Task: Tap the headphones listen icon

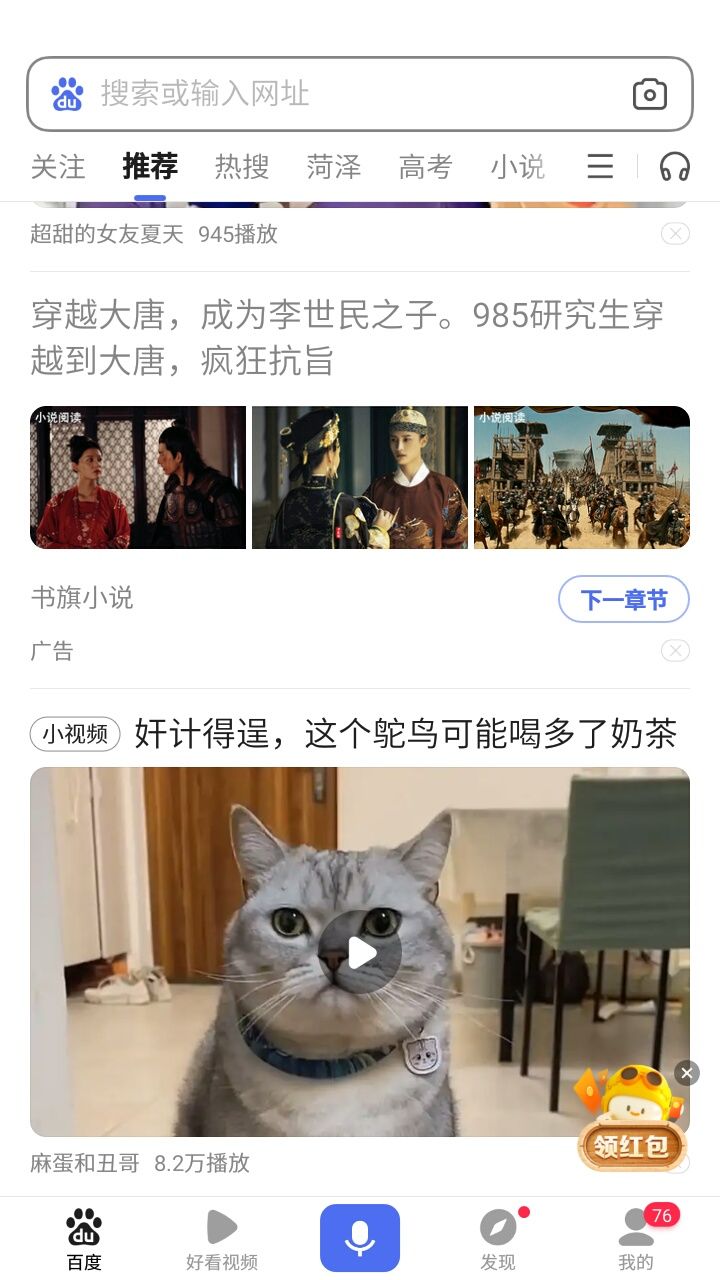Action: point(675,166)
